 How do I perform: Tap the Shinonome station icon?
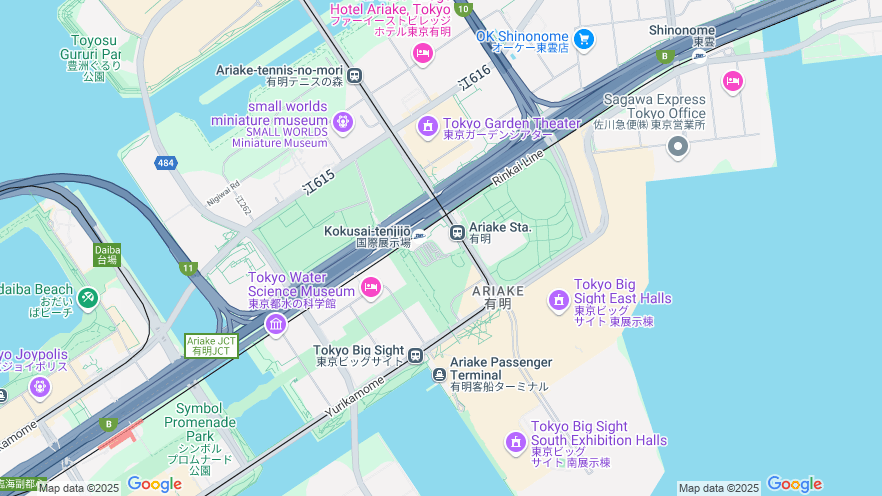(699, 55)
